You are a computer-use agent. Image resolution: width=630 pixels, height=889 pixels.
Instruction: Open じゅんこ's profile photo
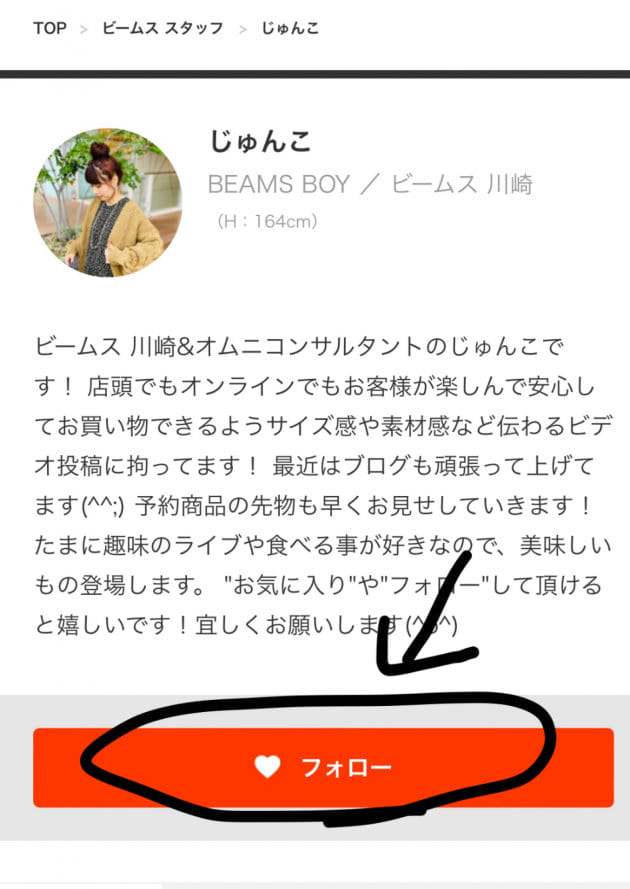pos(108,201)
